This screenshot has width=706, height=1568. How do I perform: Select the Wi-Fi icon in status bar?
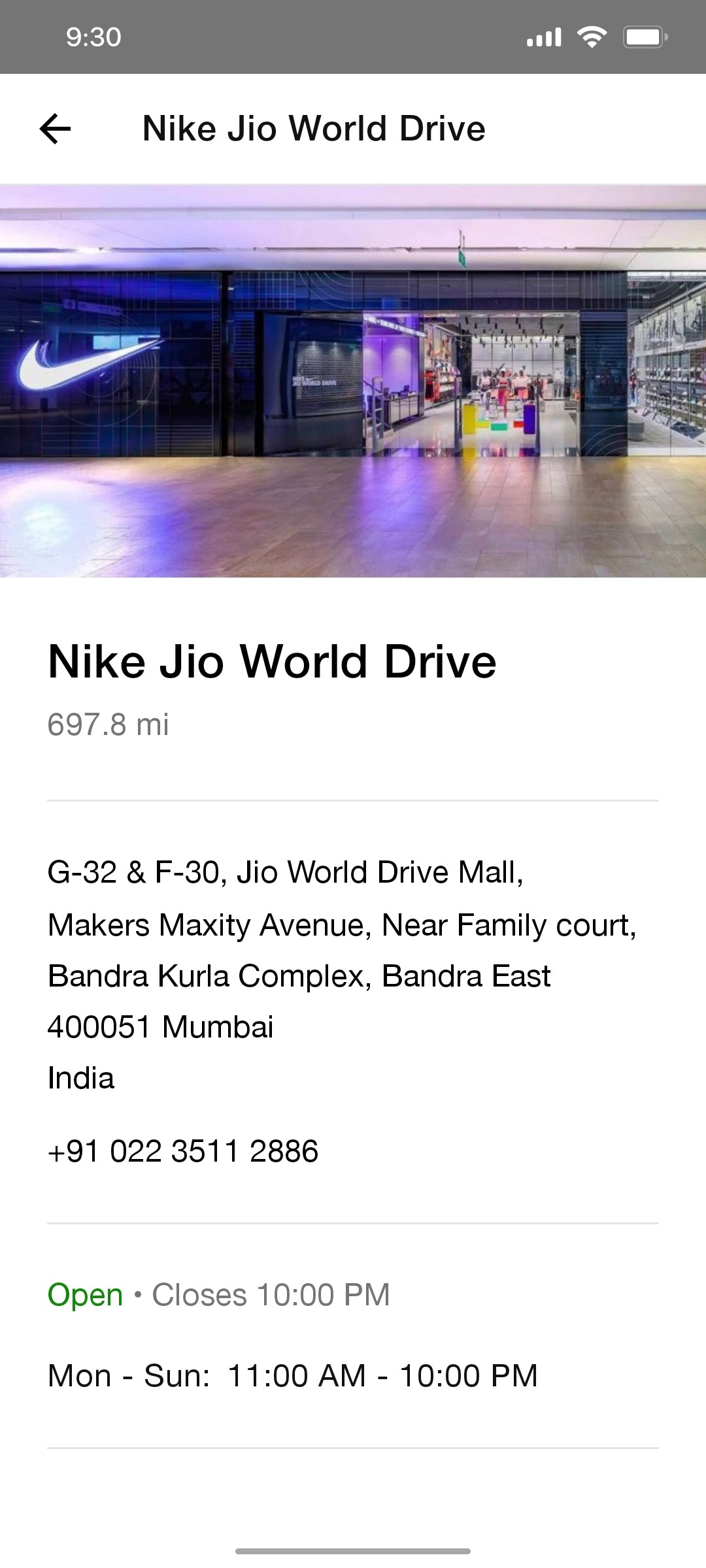click(590, 37)
